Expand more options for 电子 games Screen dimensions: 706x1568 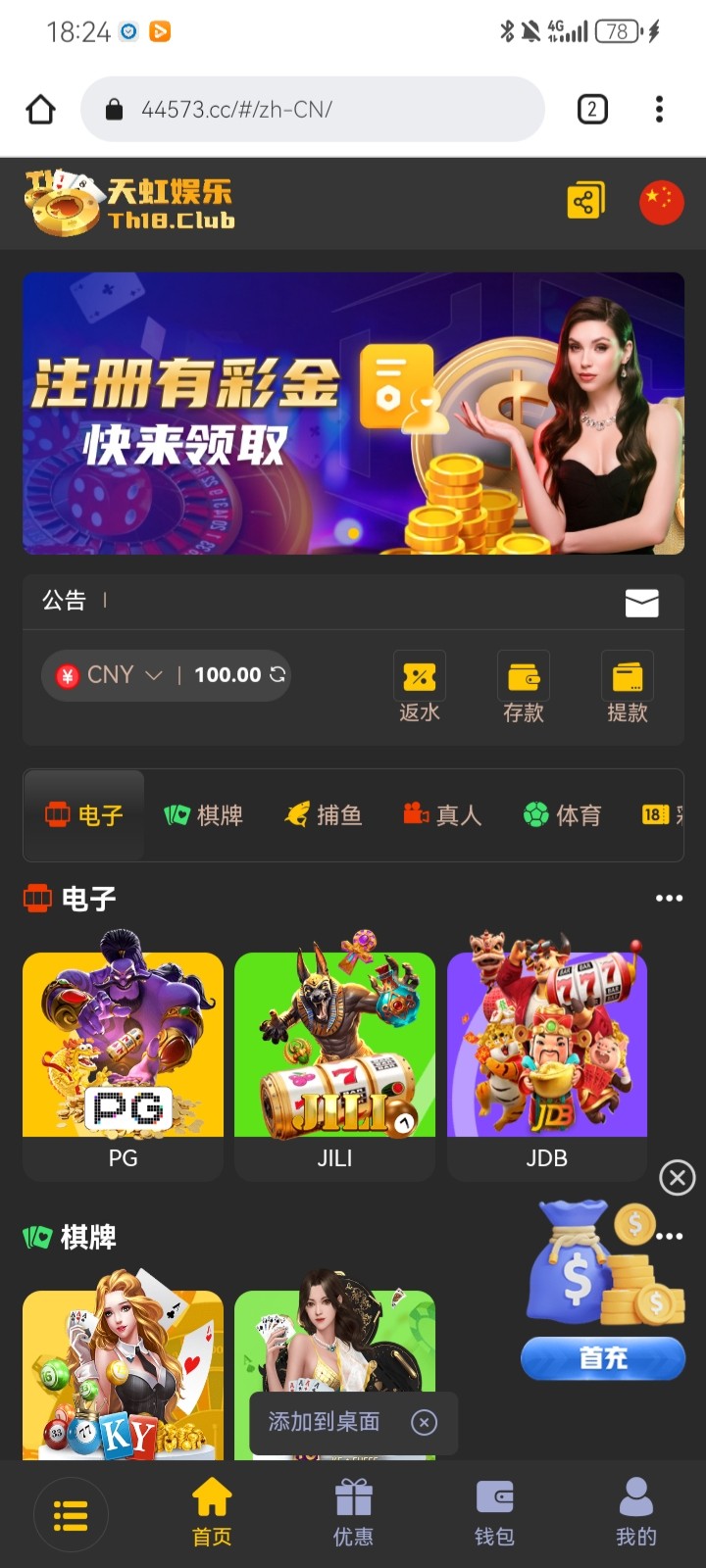[x=669, y=898]
